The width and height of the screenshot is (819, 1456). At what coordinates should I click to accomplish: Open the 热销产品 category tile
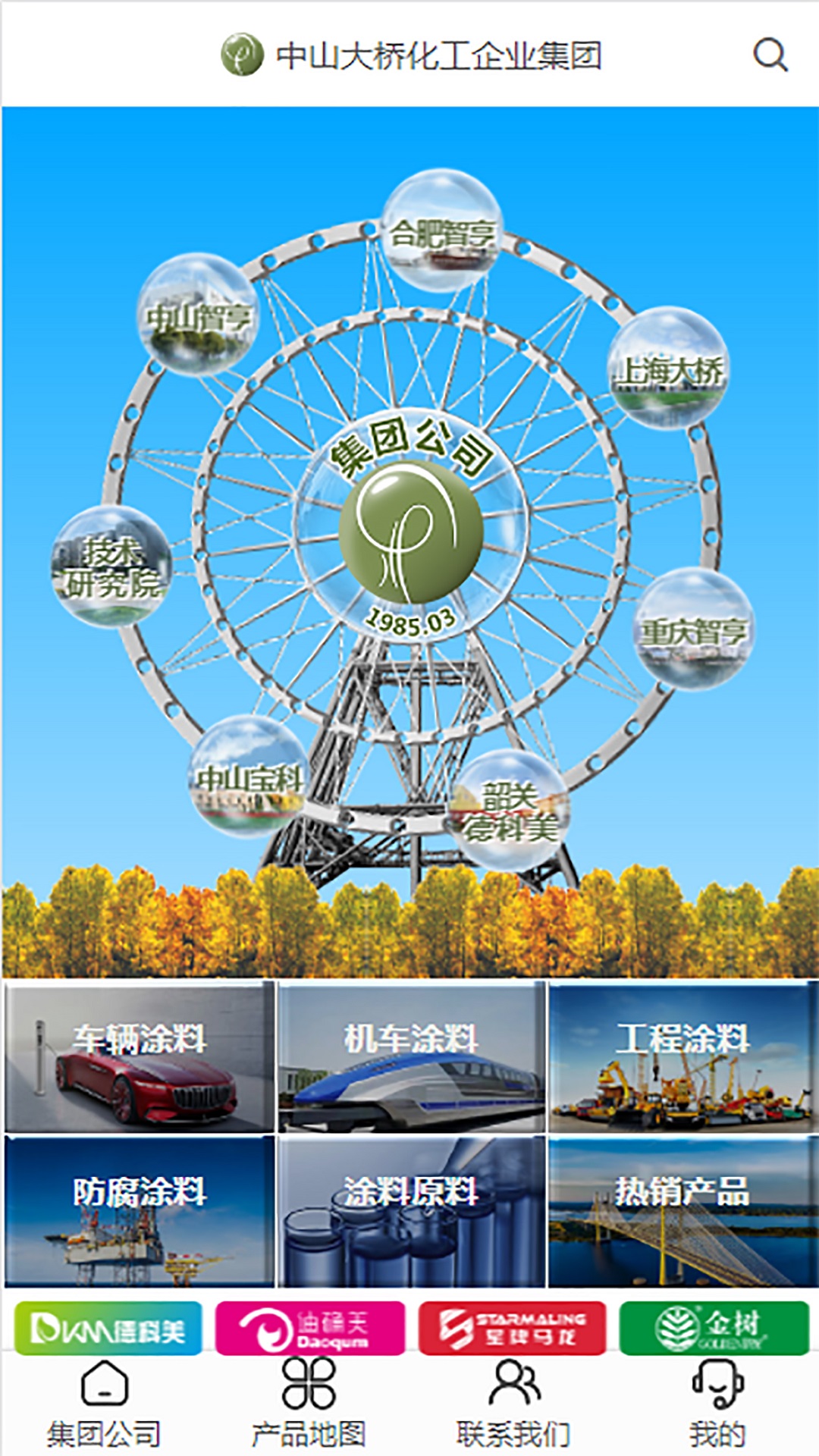(x=682, y=1211)
